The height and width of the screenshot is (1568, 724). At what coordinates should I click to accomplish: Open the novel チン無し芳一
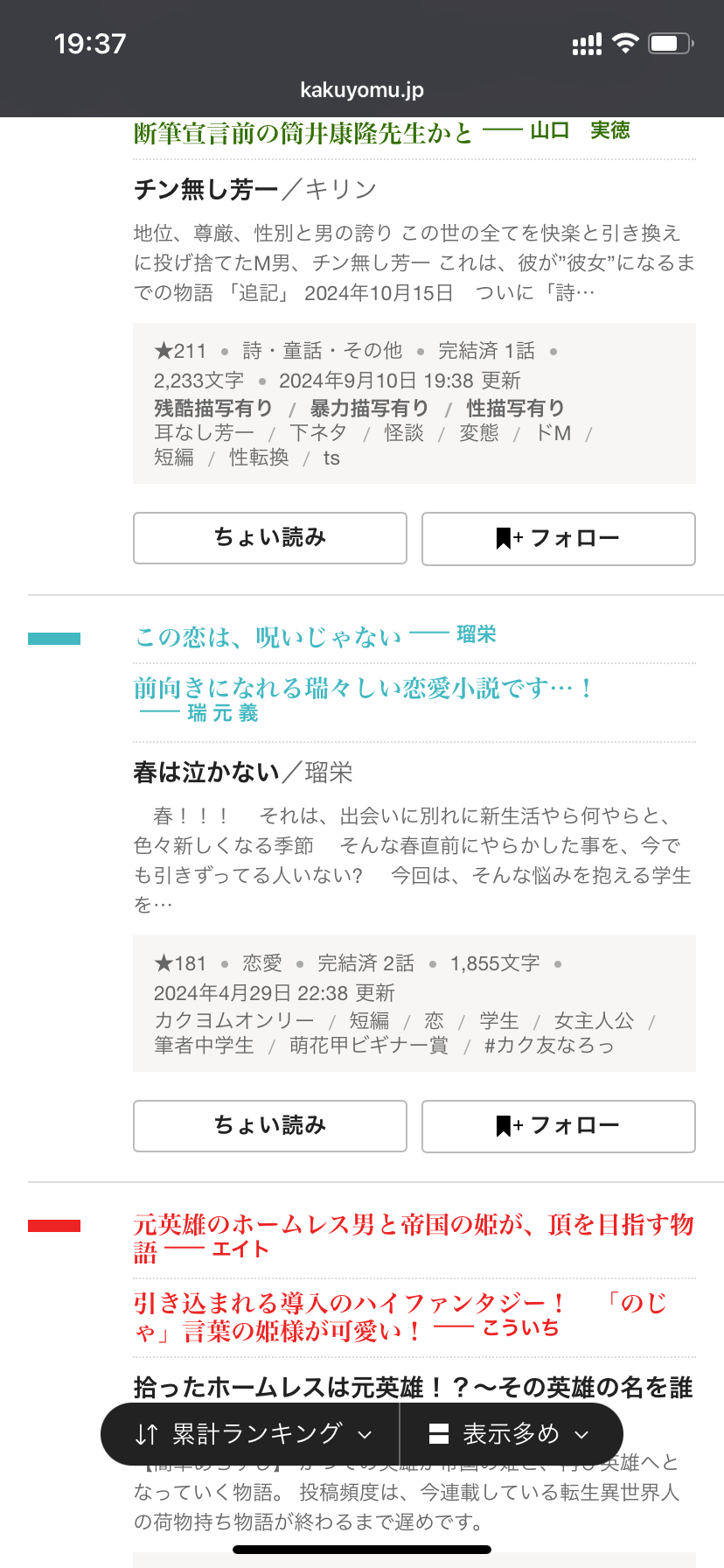click(206, 189)
